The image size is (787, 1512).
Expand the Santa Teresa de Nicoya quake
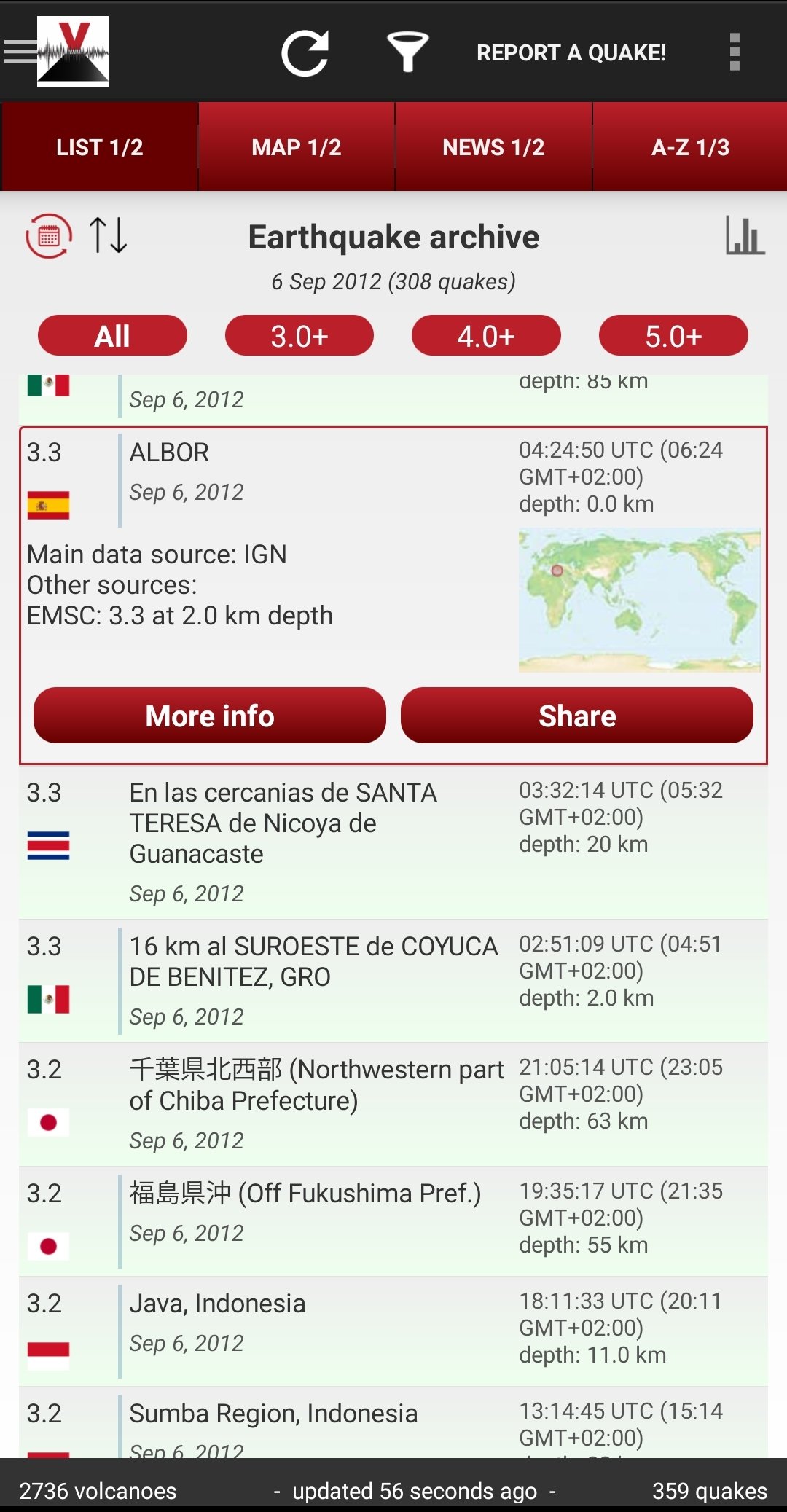click(x=393, y=842)
